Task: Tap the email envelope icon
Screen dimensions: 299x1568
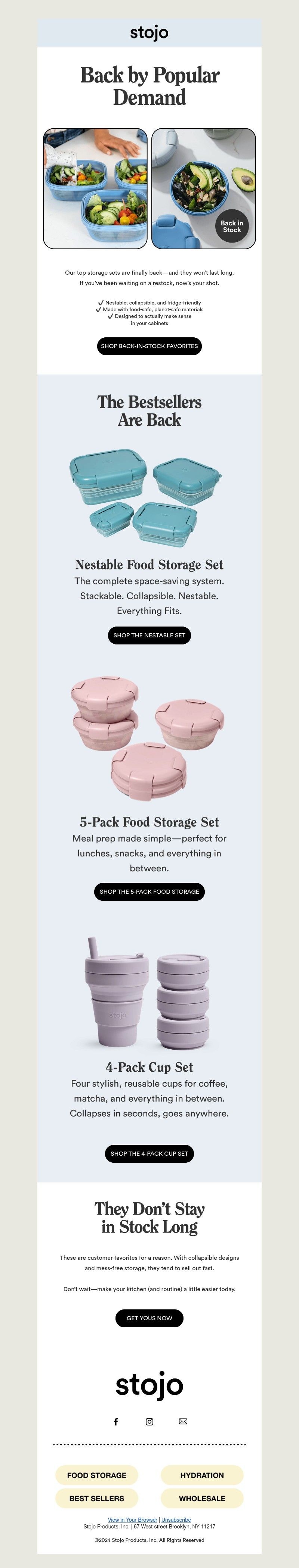Action: click(x=183, y=1421)
